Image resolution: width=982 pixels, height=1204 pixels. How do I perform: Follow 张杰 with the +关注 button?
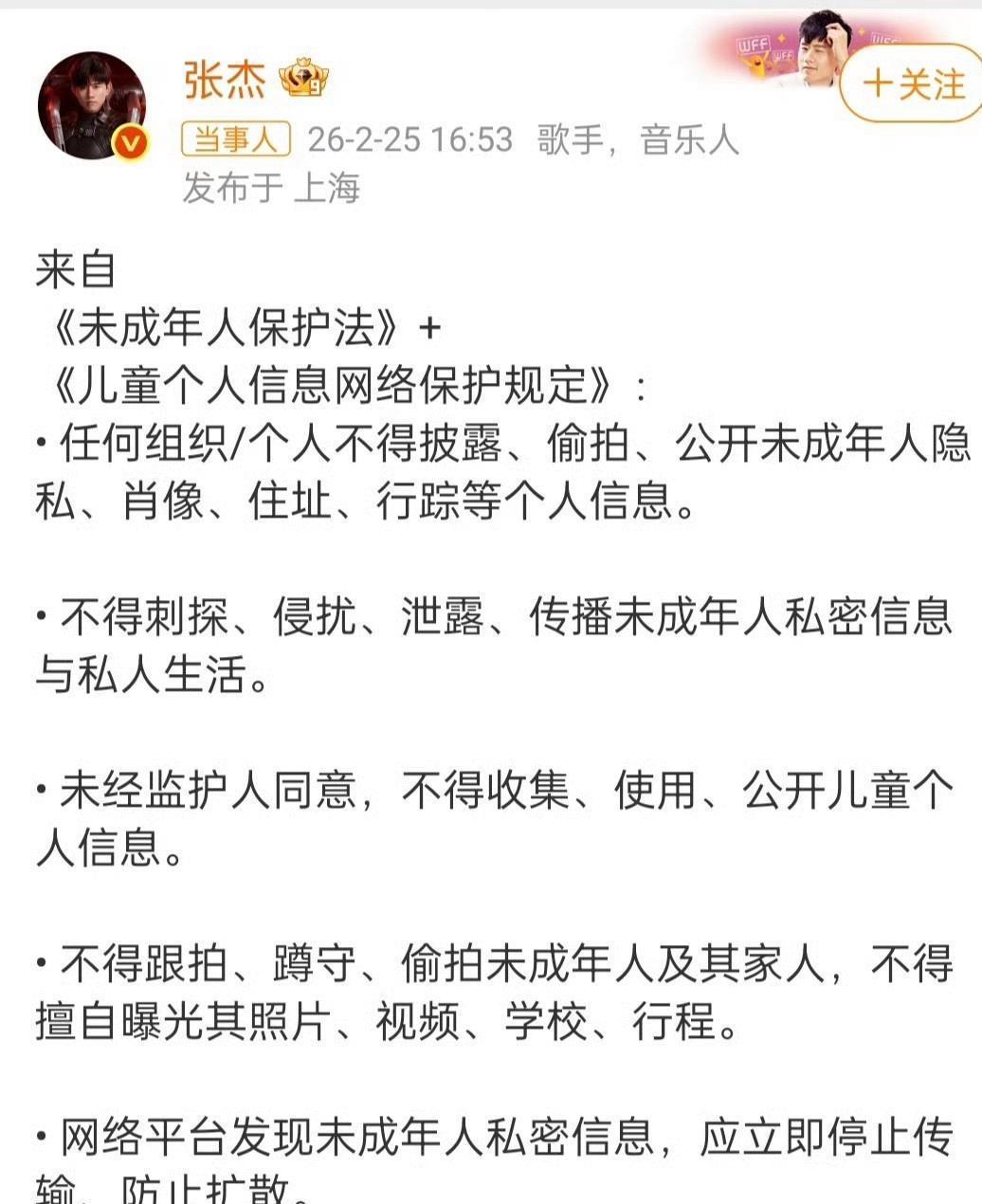912,84
